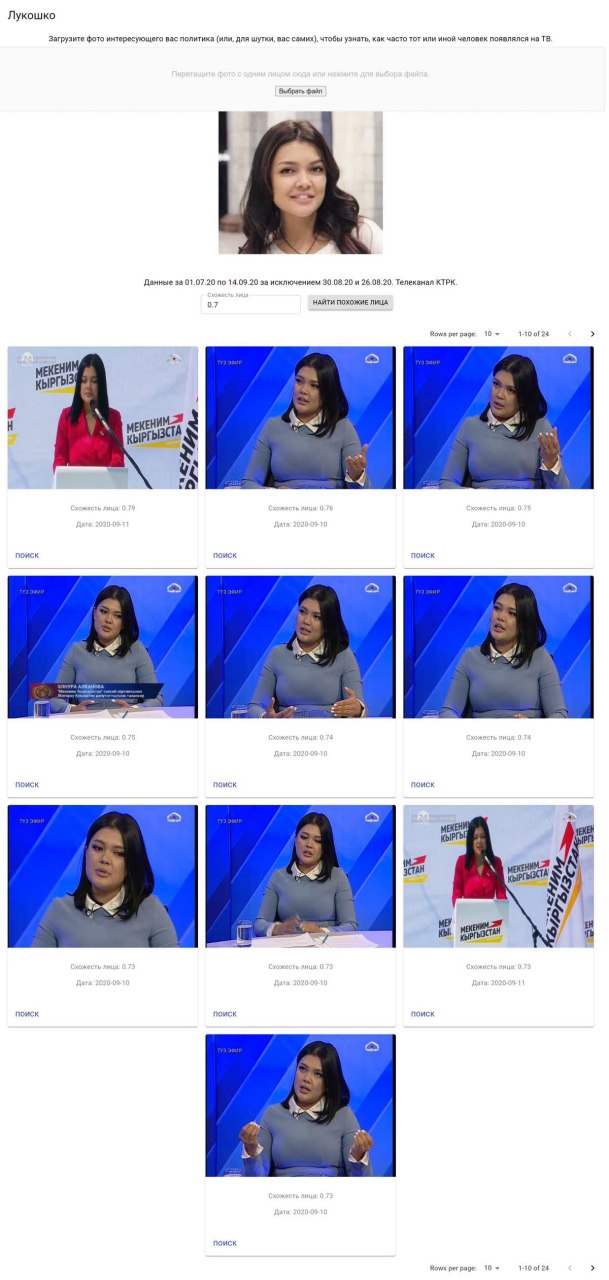This screenshot has width=609, height=1280.
Task: Tap НАЙТИ ПОХОЖИЕ ЛИЦА button
Action: click(x=350, y=302)
